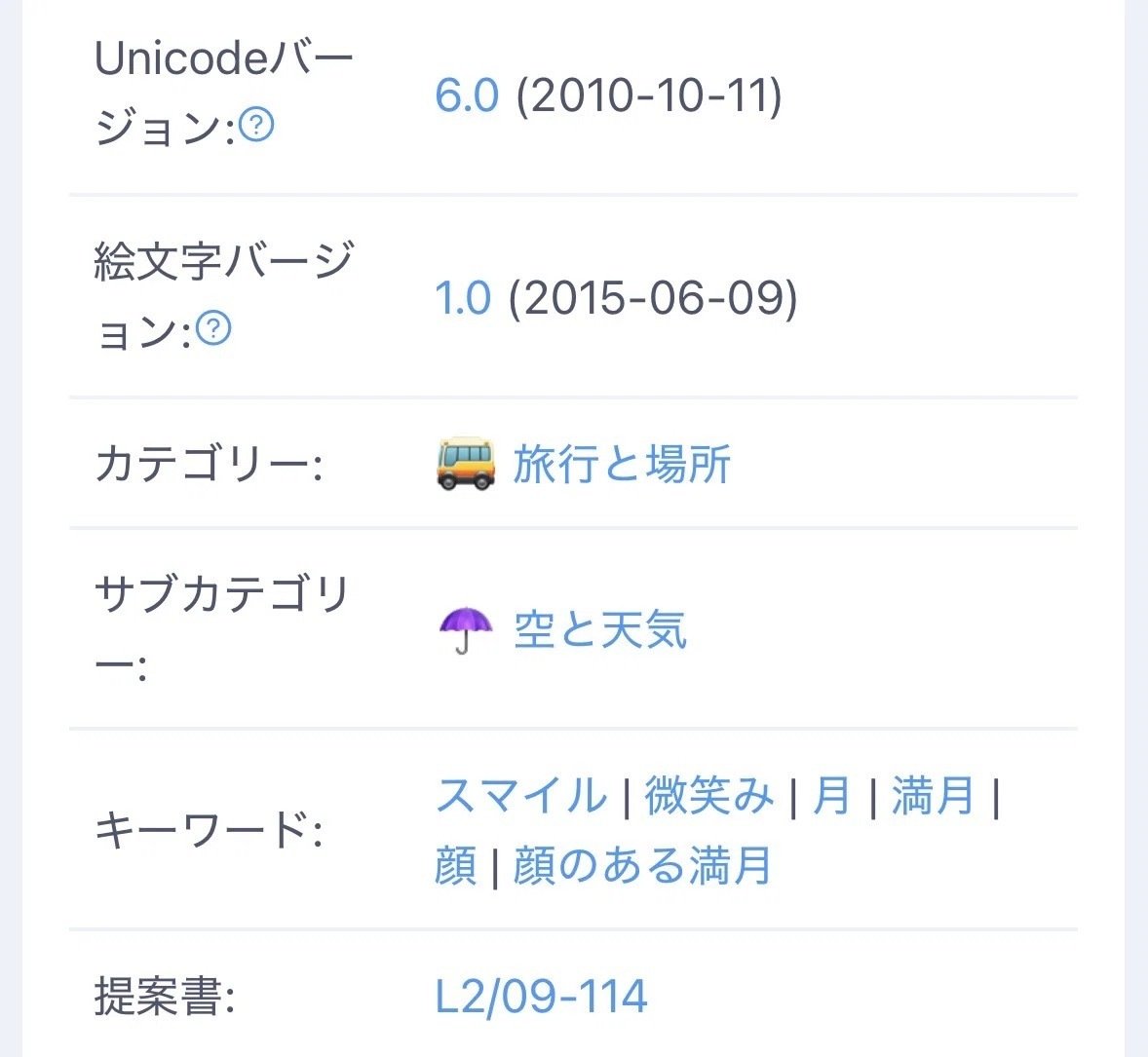The height and width of the screenshot is (1057, 1148).
Task: Open the emoji version 1.0 link
Action: (462, 298)
